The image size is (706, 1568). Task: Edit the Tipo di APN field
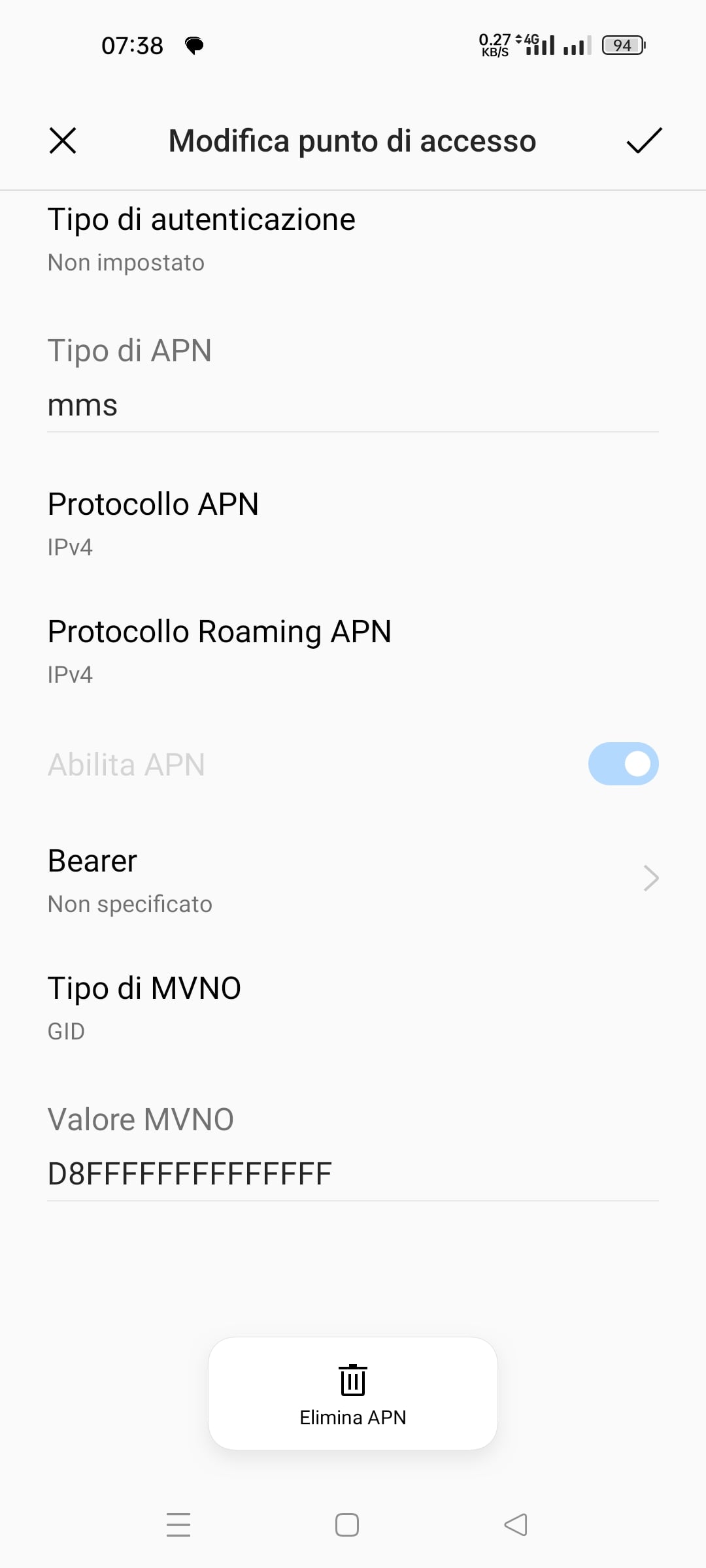353,405
